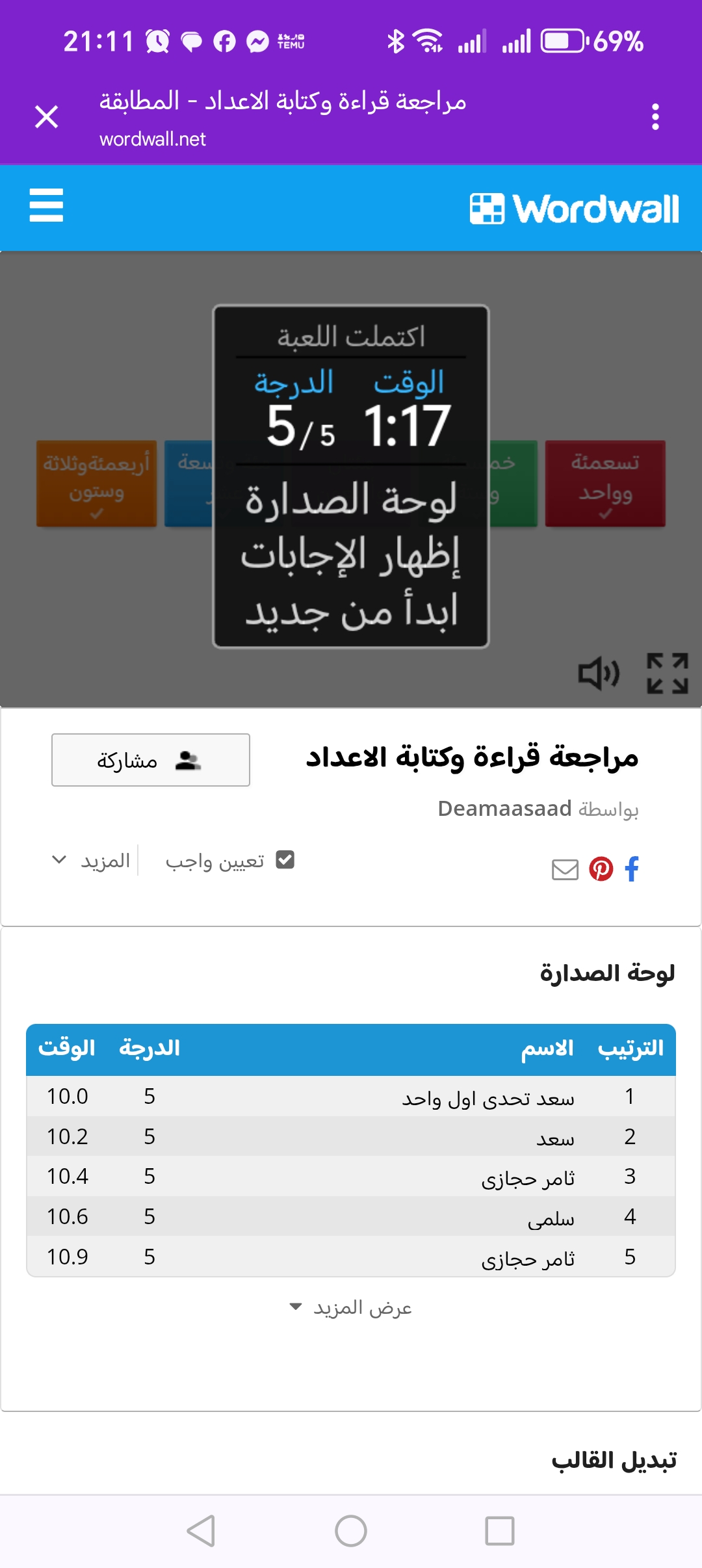702x1568 pixels.
Task: Select تعيين واجب to set an assignment
Action: coord(229,861)
